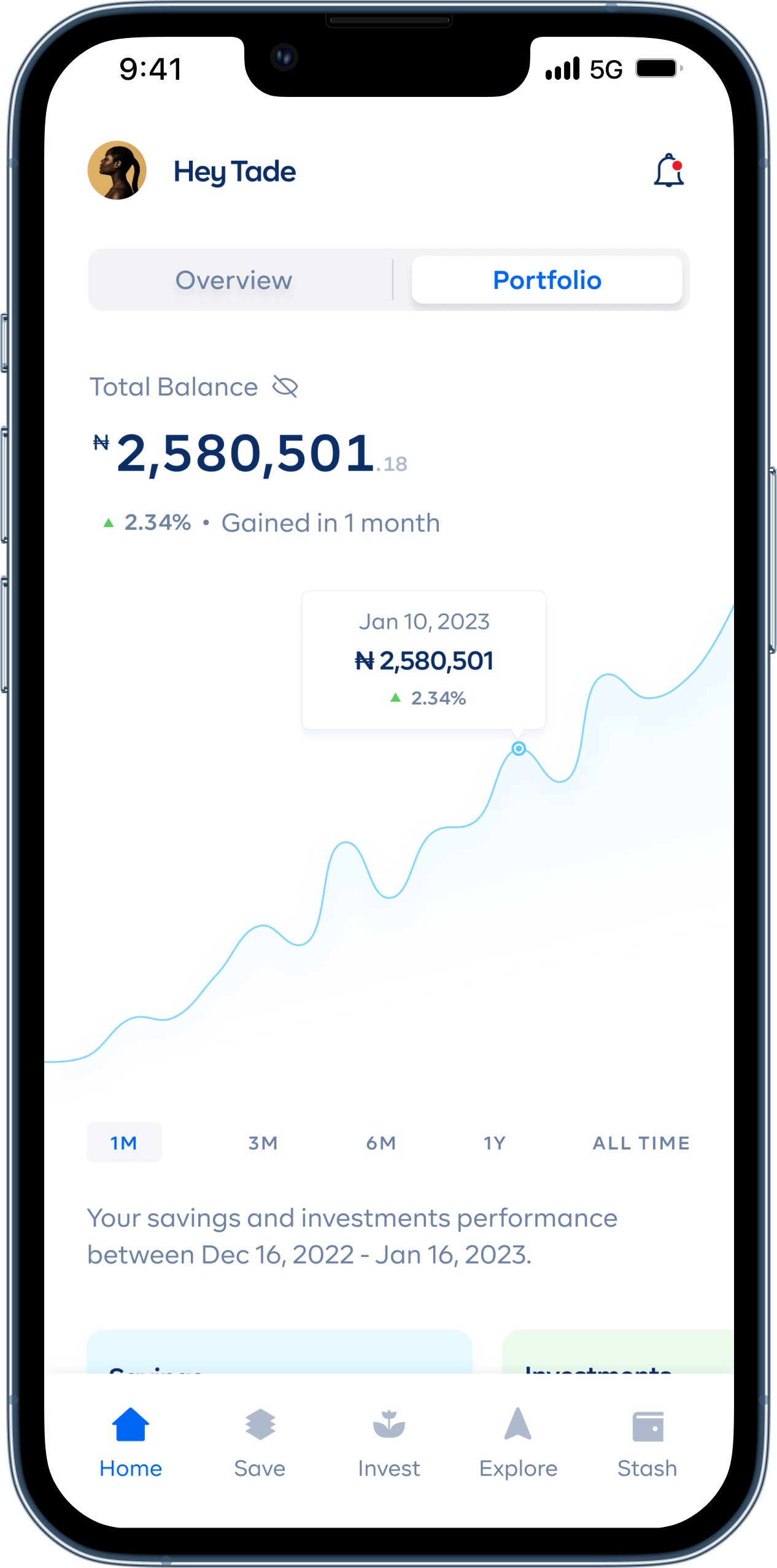Image resolution: width=777 pixels, height=1568 pixels.
Task: Switch to the Explore tab
Action: tap(518, 1443)
